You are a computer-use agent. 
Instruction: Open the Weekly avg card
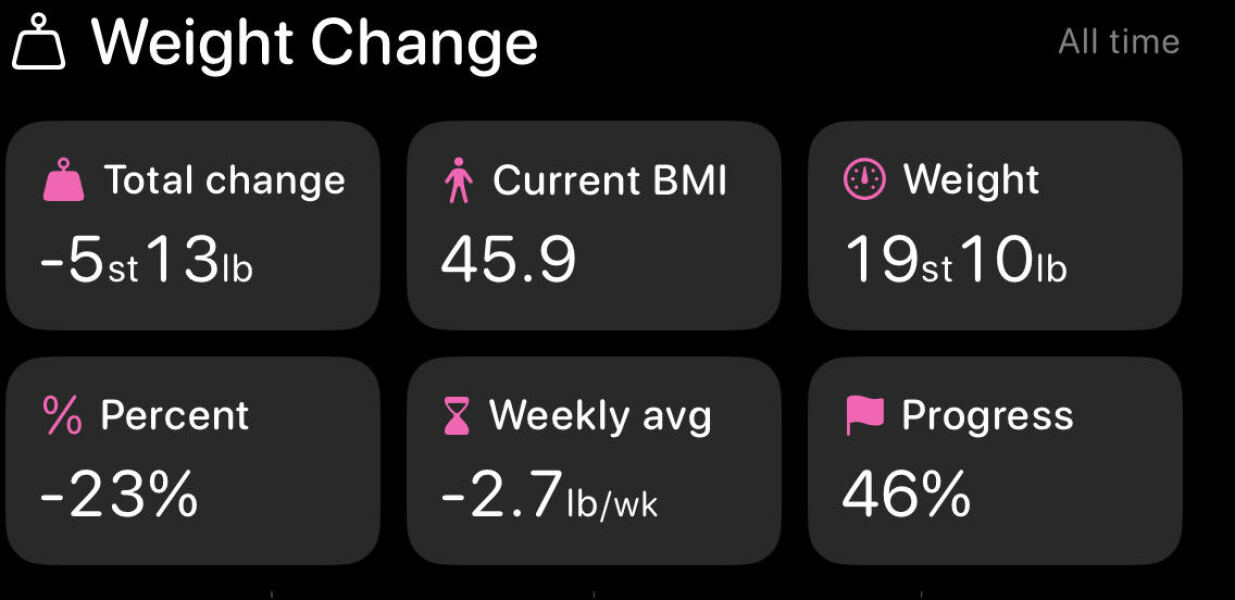(593, 460)
